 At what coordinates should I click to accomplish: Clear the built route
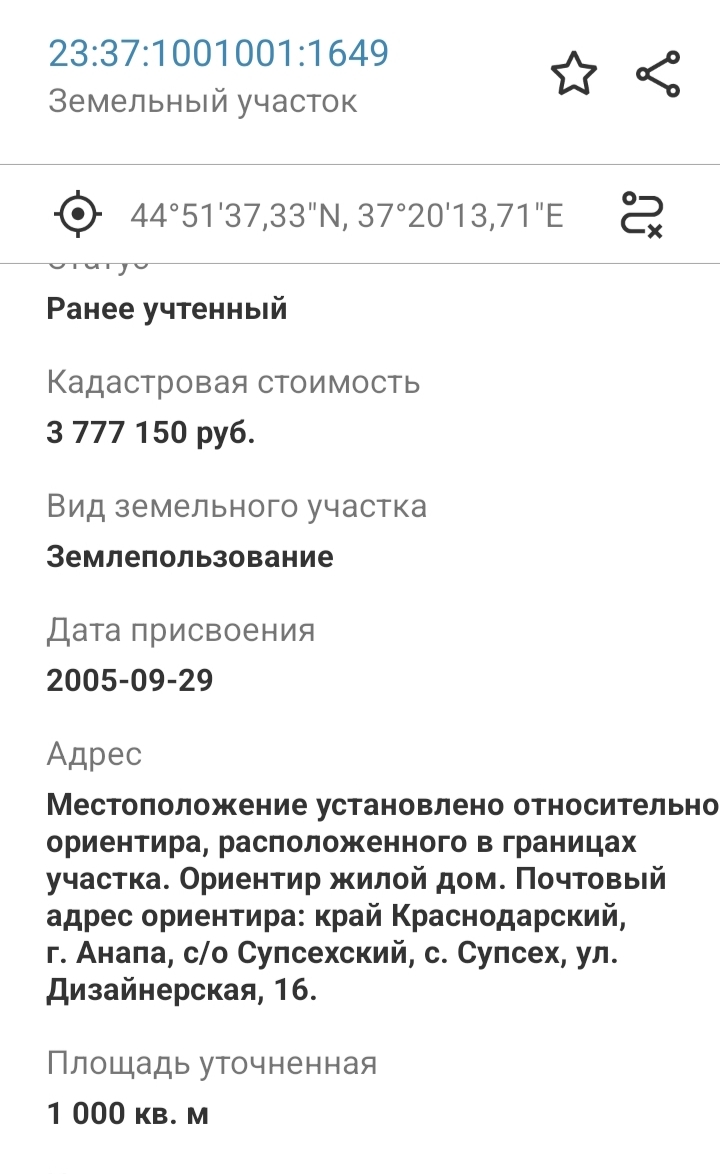641,214
